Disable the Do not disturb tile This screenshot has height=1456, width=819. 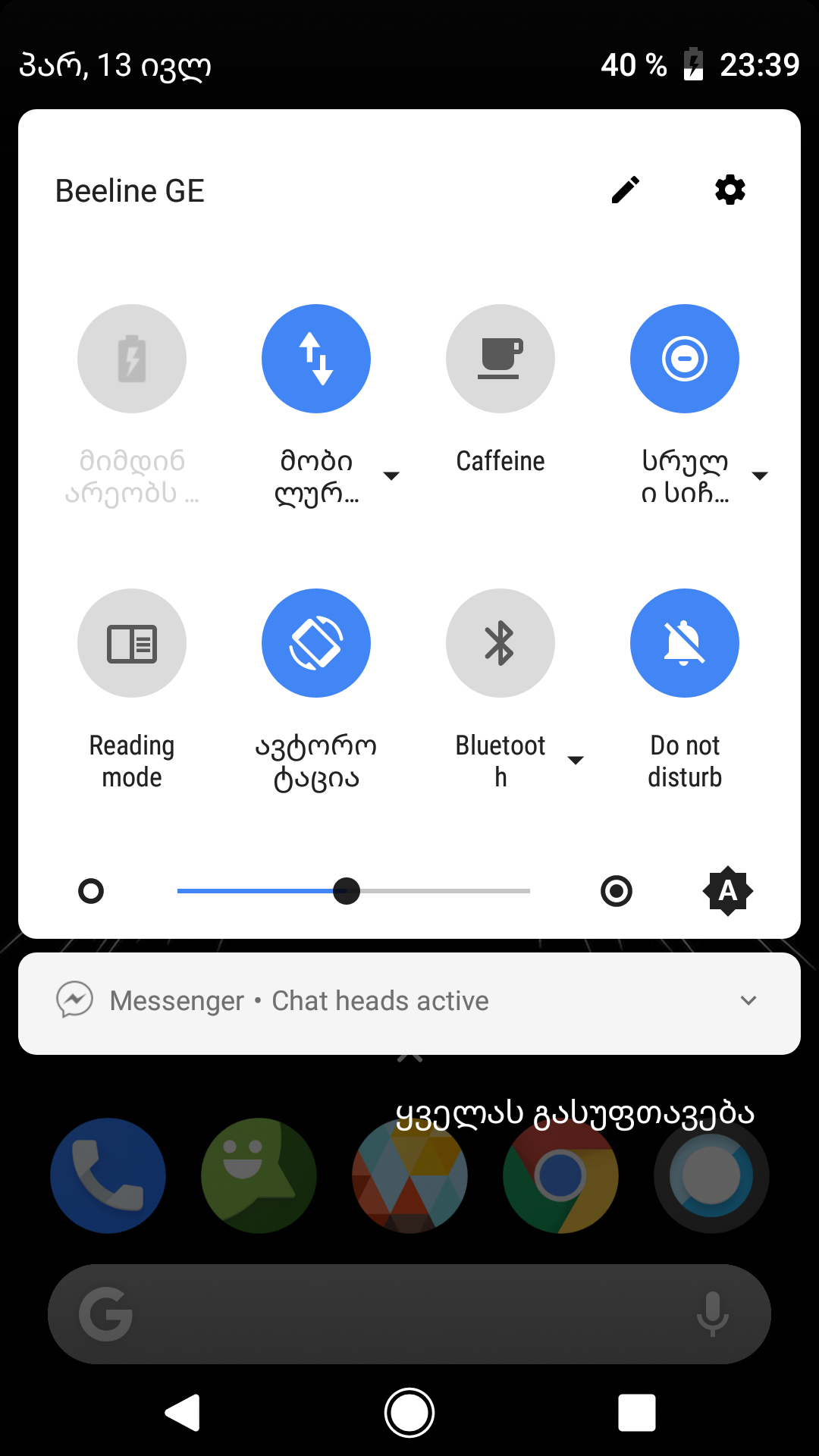click(684, 642)
